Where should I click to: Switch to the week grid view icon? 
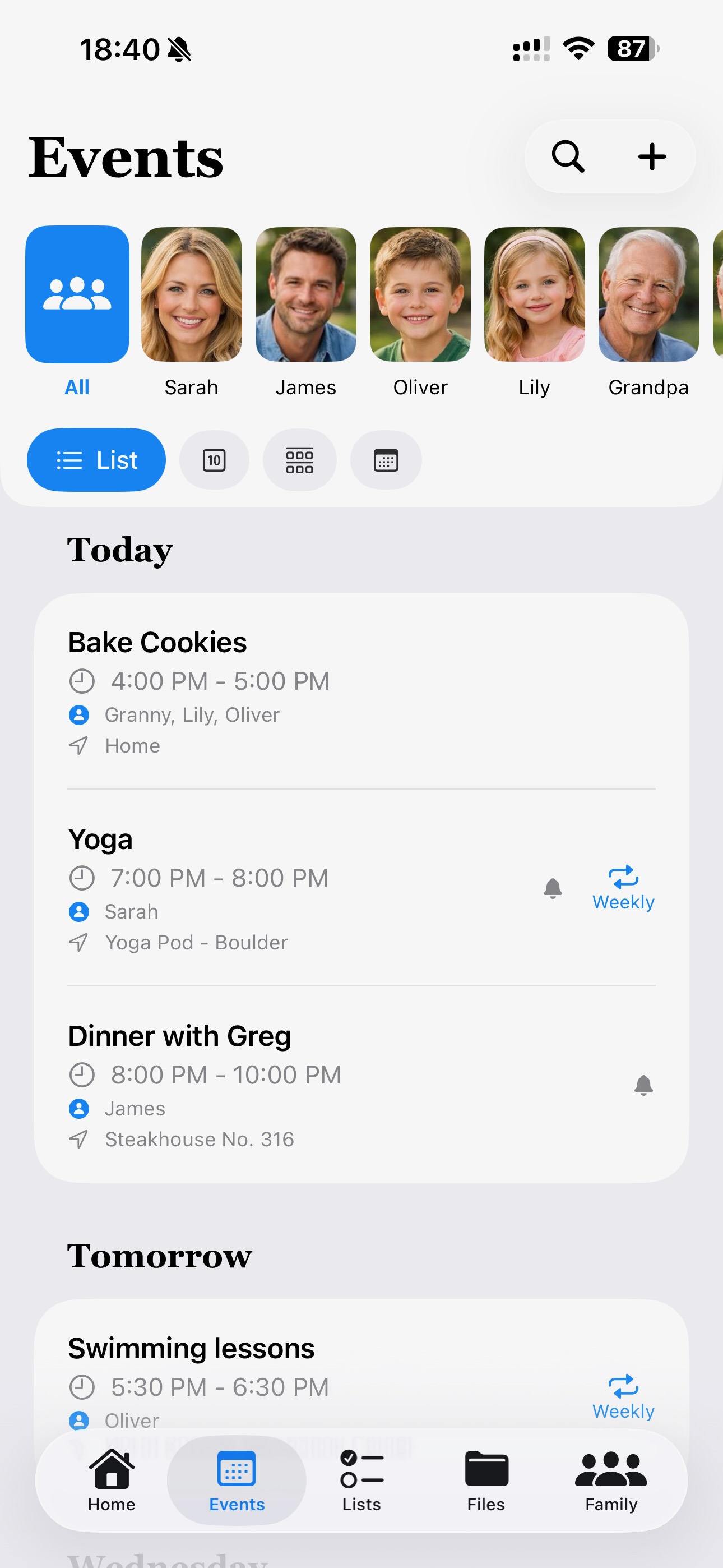pos(299,460)
